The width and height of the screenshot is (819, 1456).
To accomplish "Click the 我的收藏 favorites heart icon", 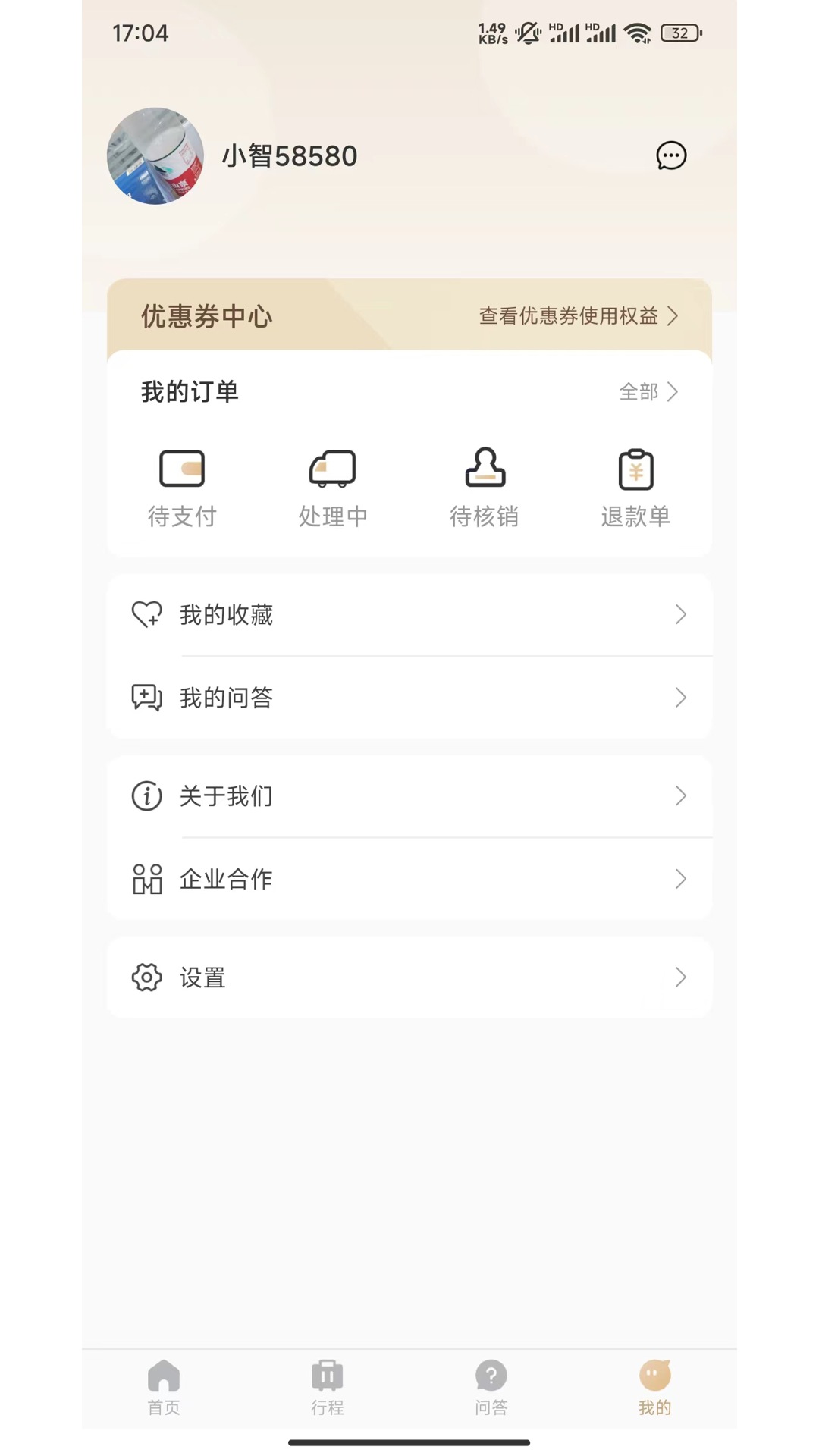I will click(146, 614).
